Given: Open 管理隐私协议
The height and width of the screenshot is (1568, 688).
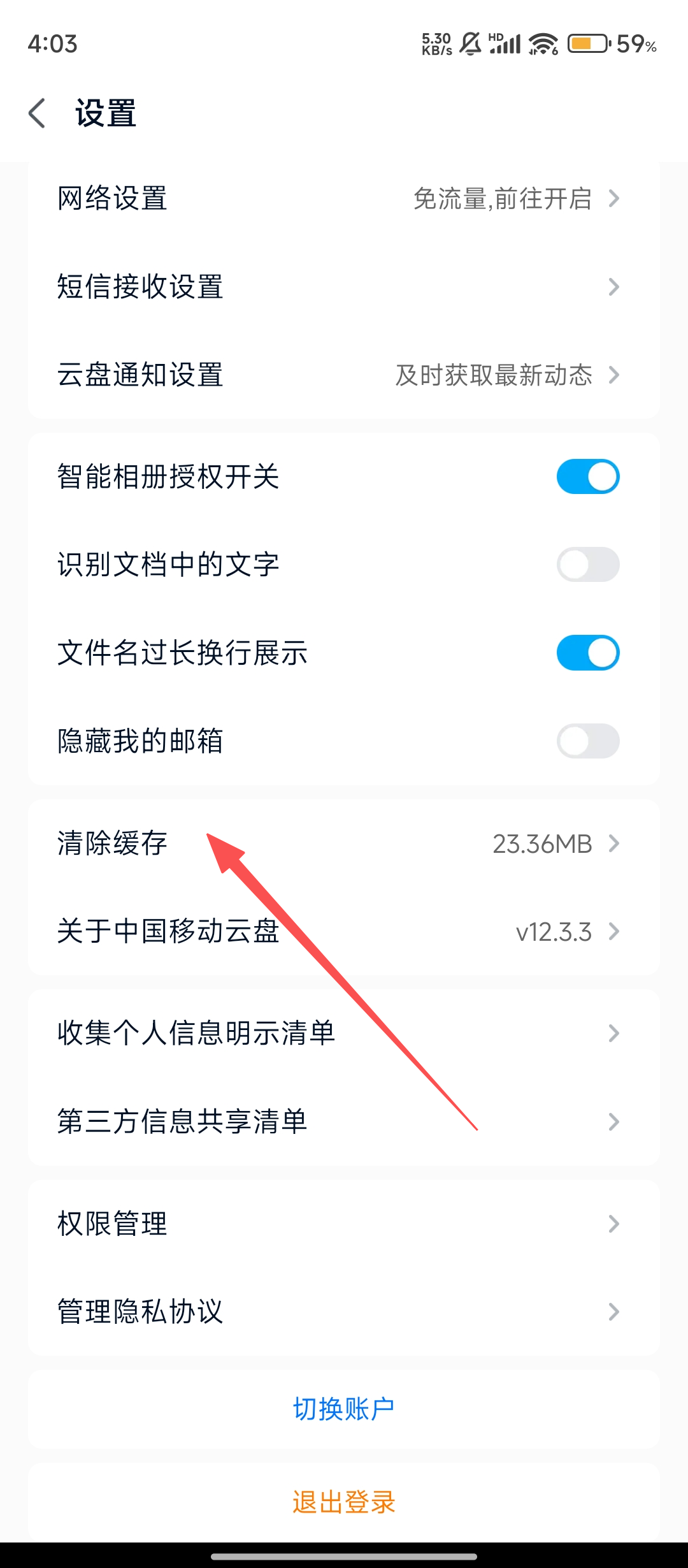Looking at the screenshot, I should coord(344,1312).
